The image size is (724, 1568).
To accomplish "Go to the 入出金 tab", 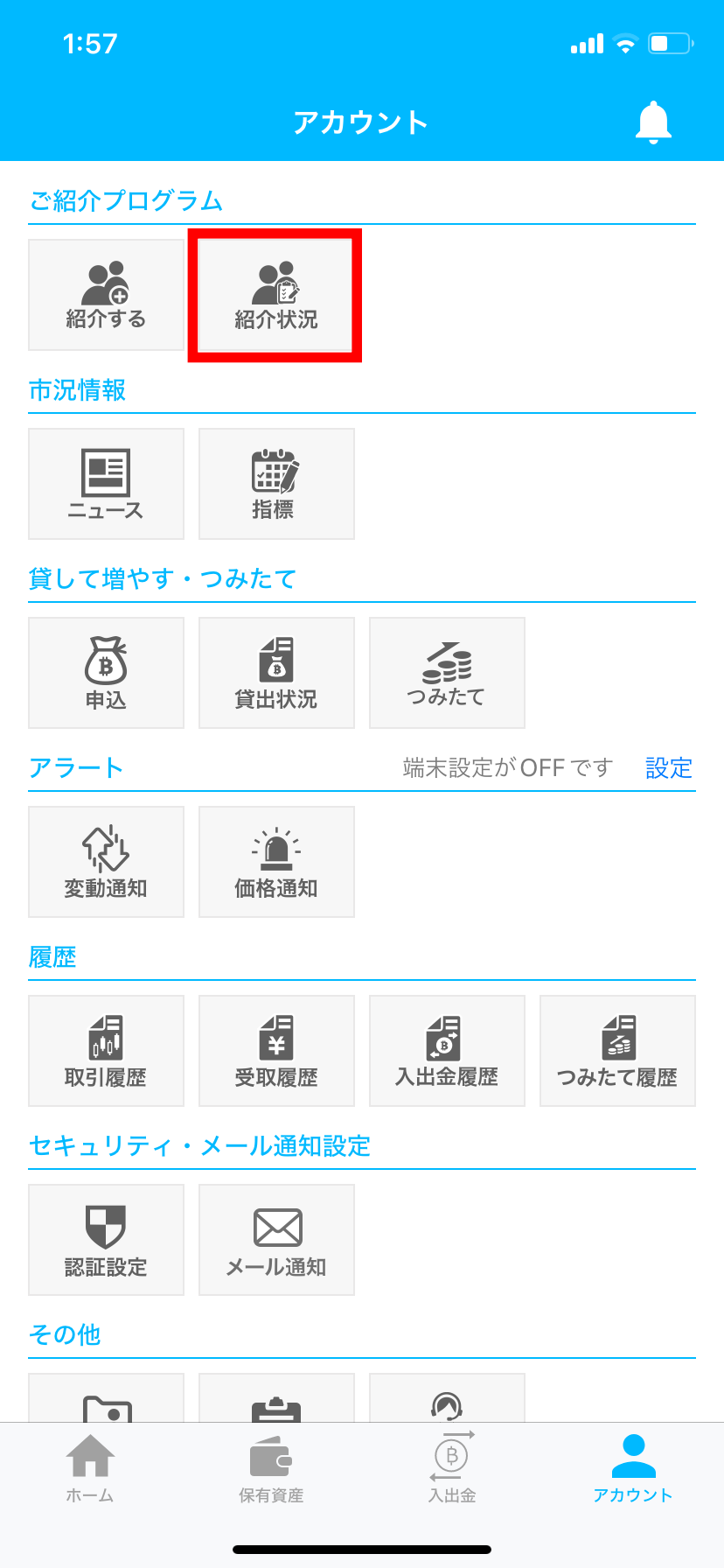I will [x=452, y=1469].
